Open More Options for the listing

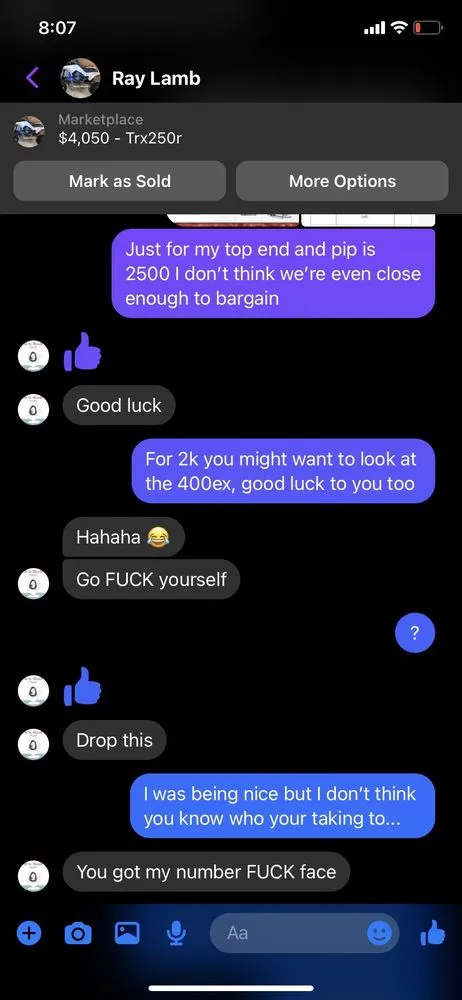(342, 181)
